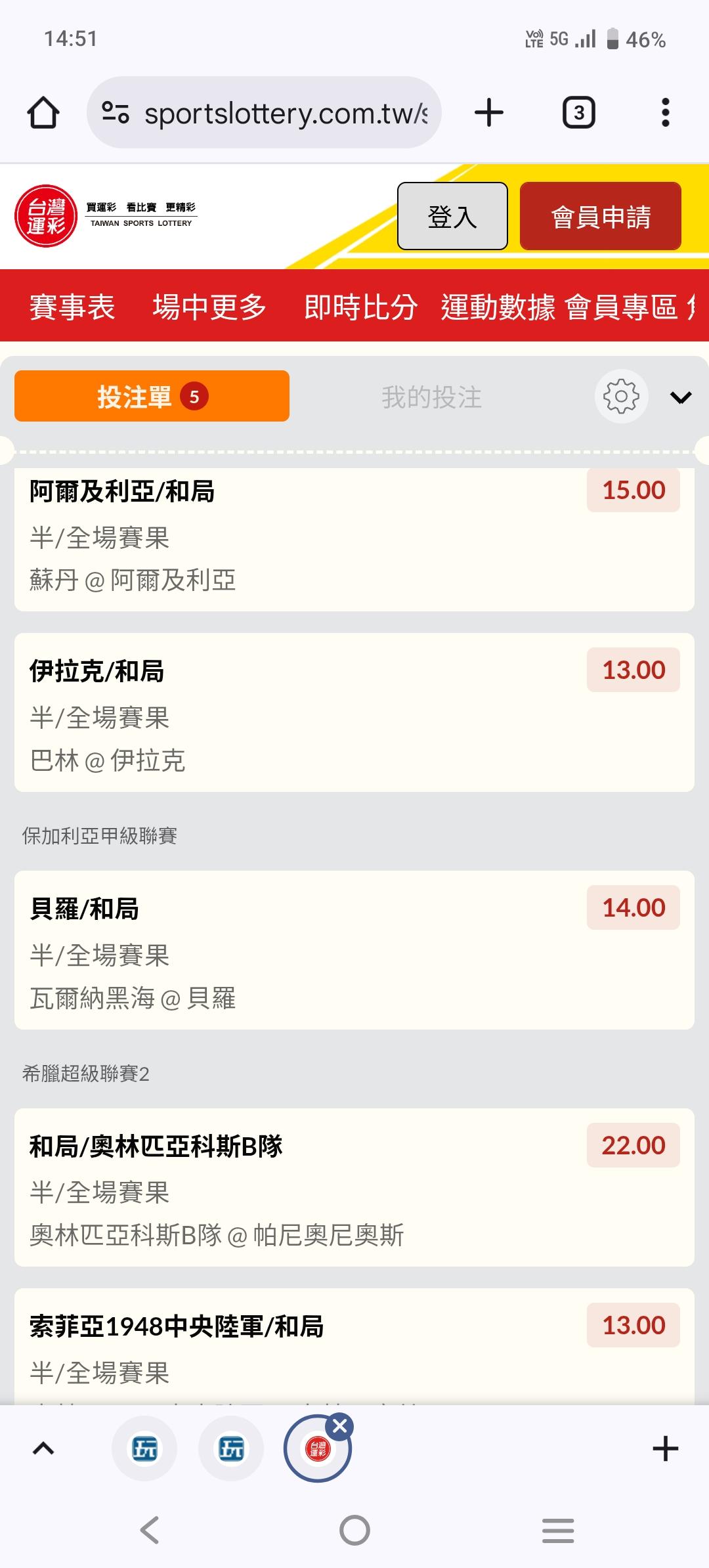The height and width of the screenshot is (1568, 709).
Task: Add a new browser tab from toolbar
Action: tap(489, 112)
